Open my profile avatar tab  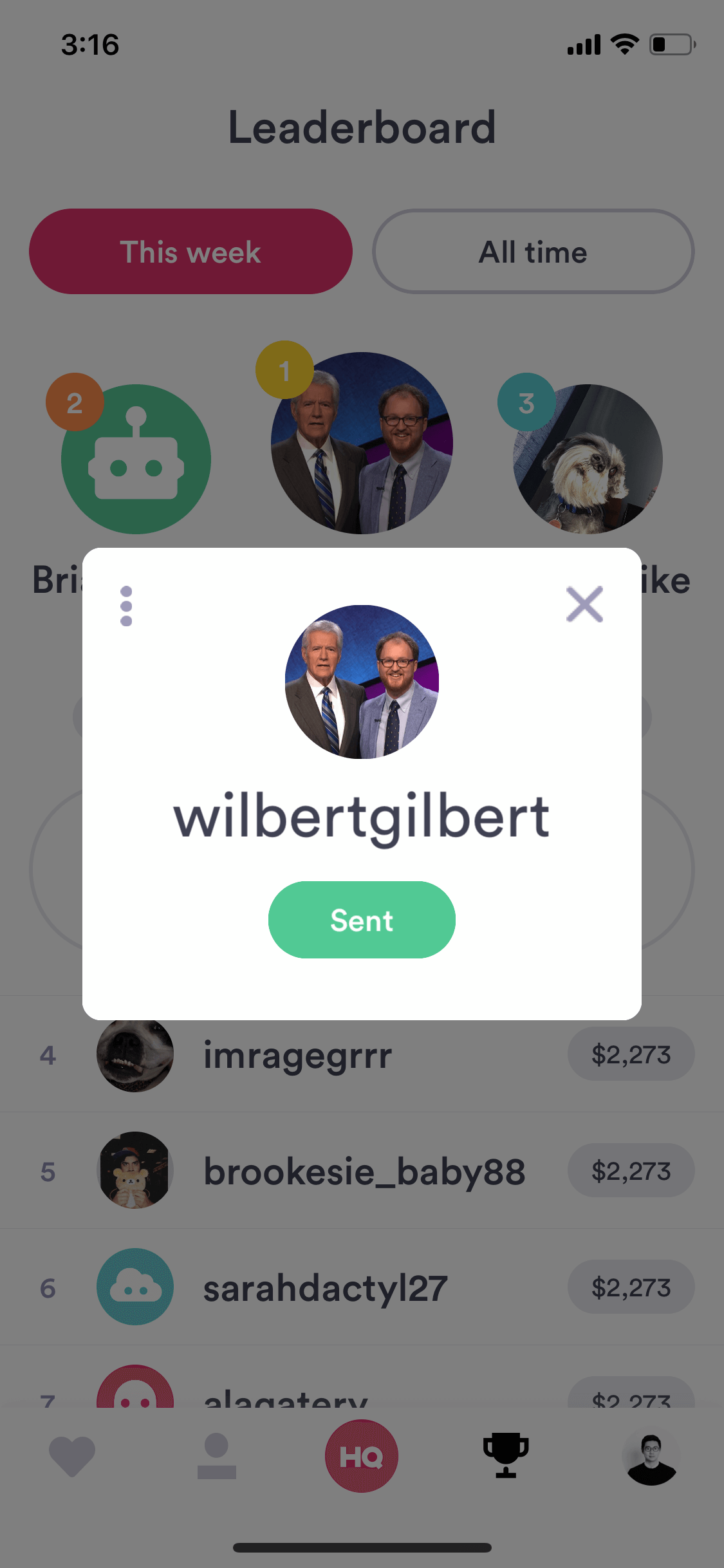651,1459
